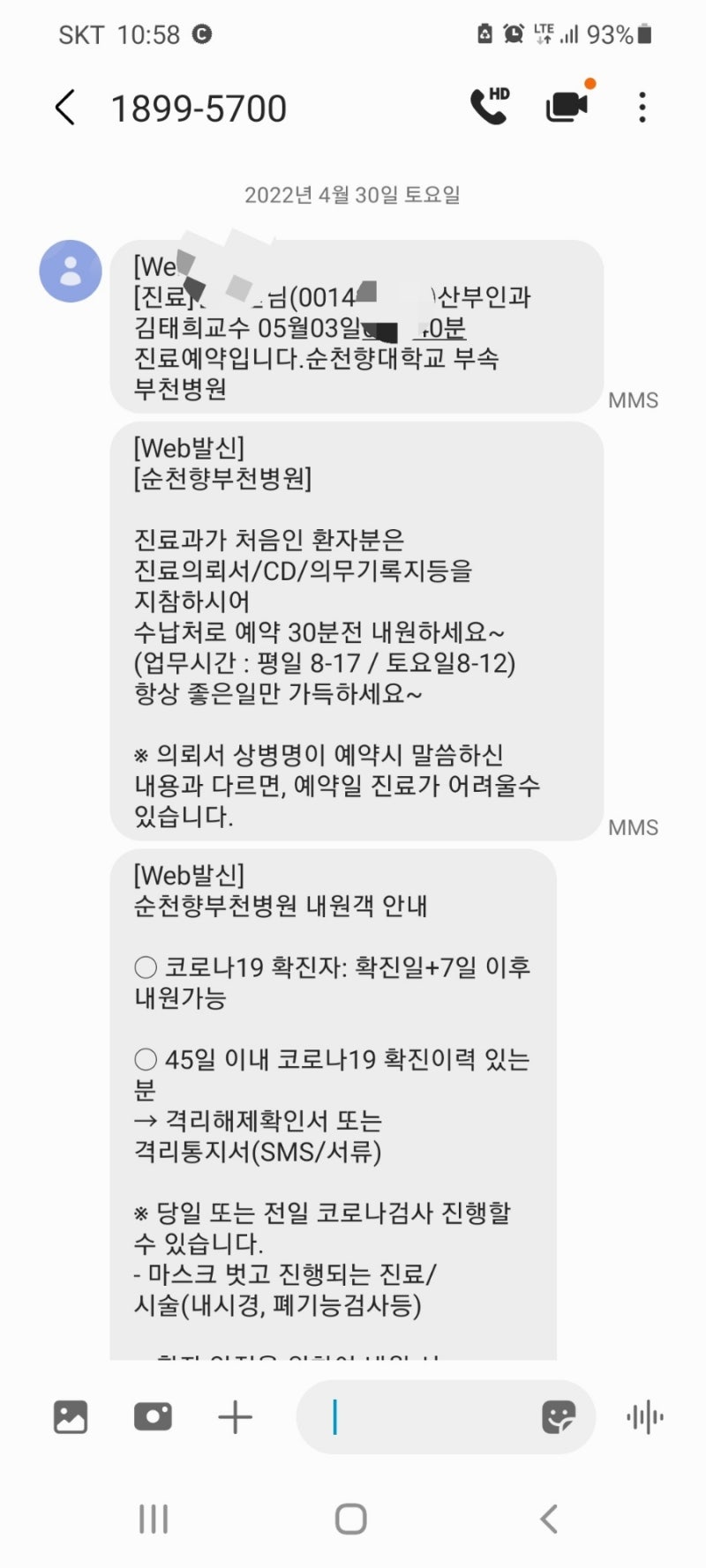Record a voice message

645,1417
